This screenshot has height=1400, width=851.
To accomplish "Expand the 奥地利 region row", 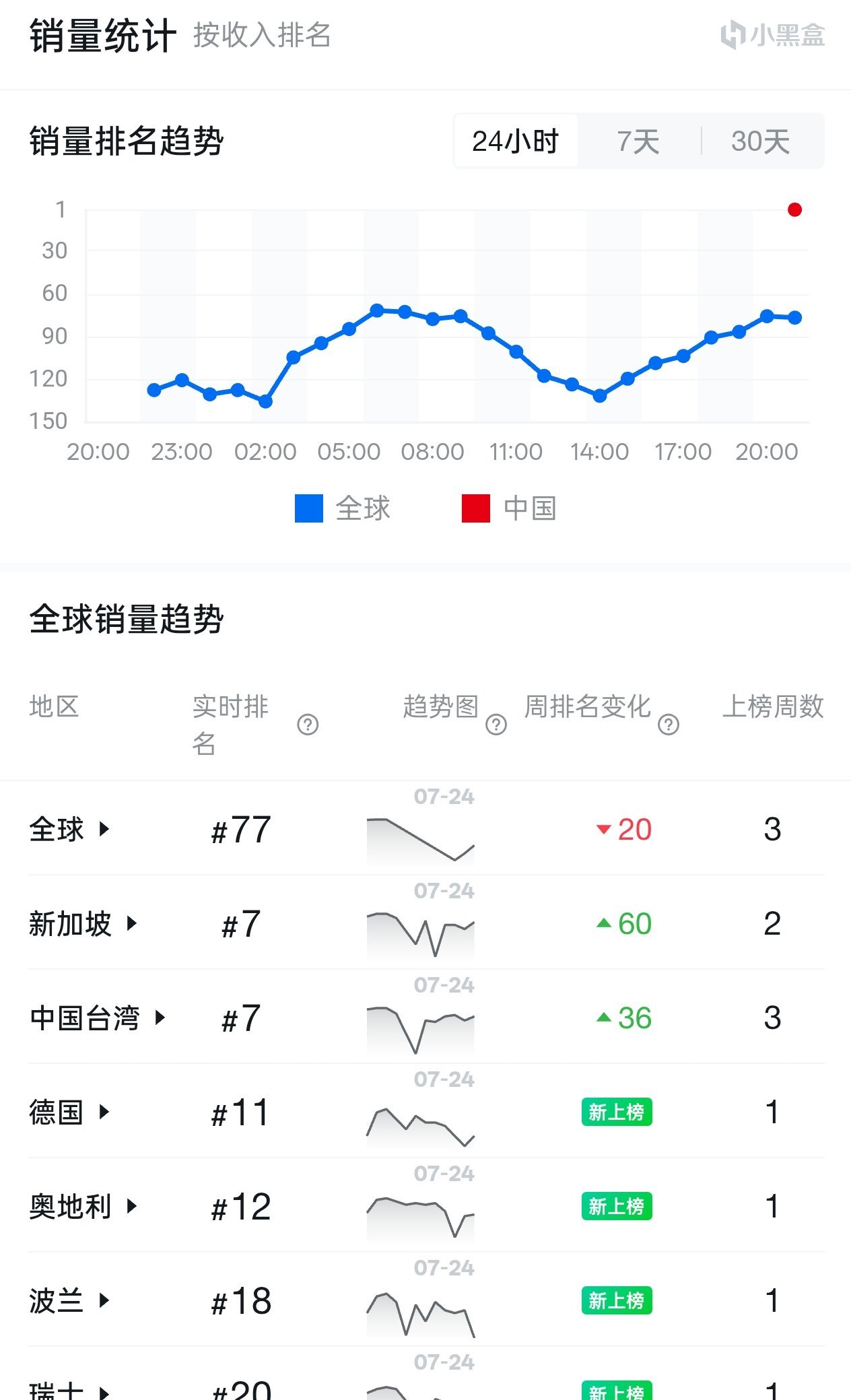I will (x=83, y=1206).
